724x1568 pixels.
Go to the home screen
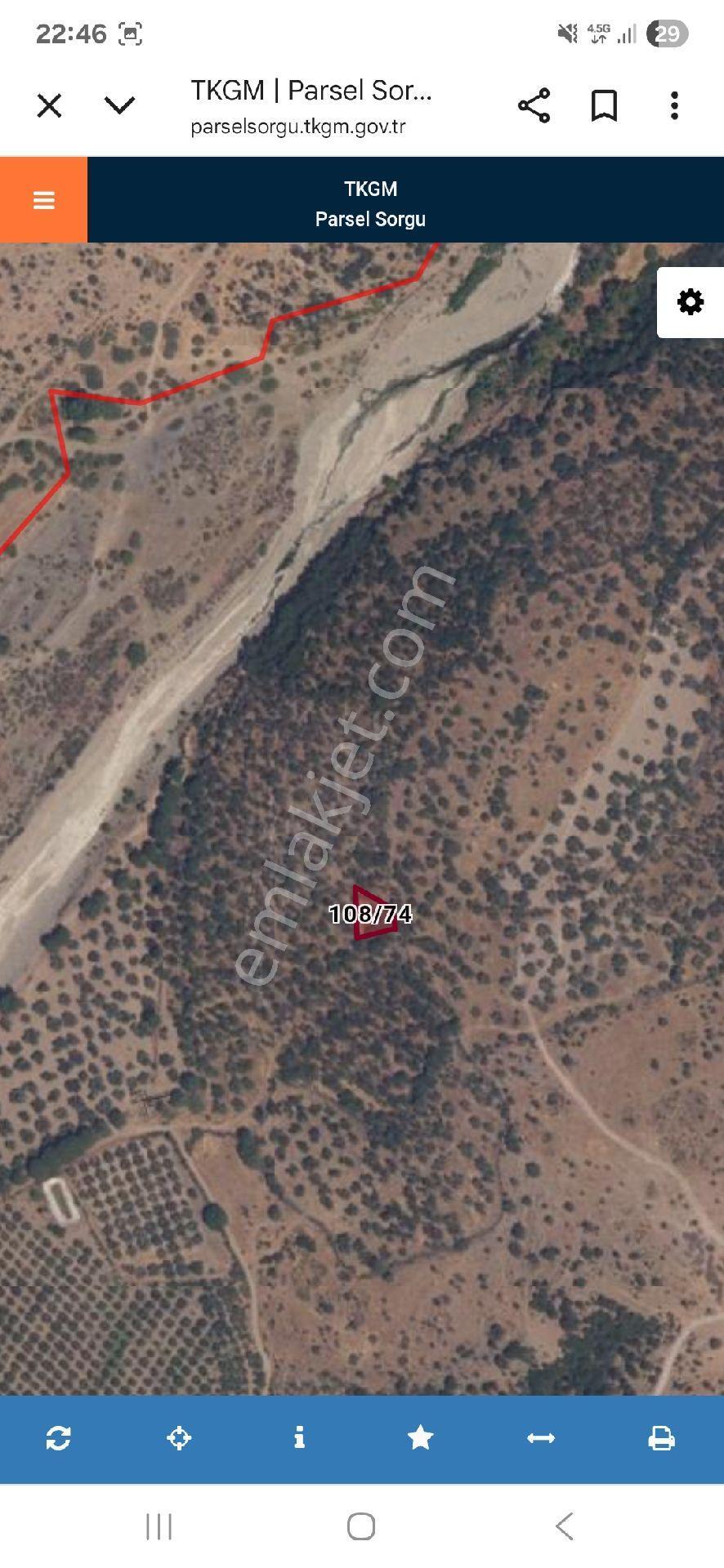coord(361,1526)
